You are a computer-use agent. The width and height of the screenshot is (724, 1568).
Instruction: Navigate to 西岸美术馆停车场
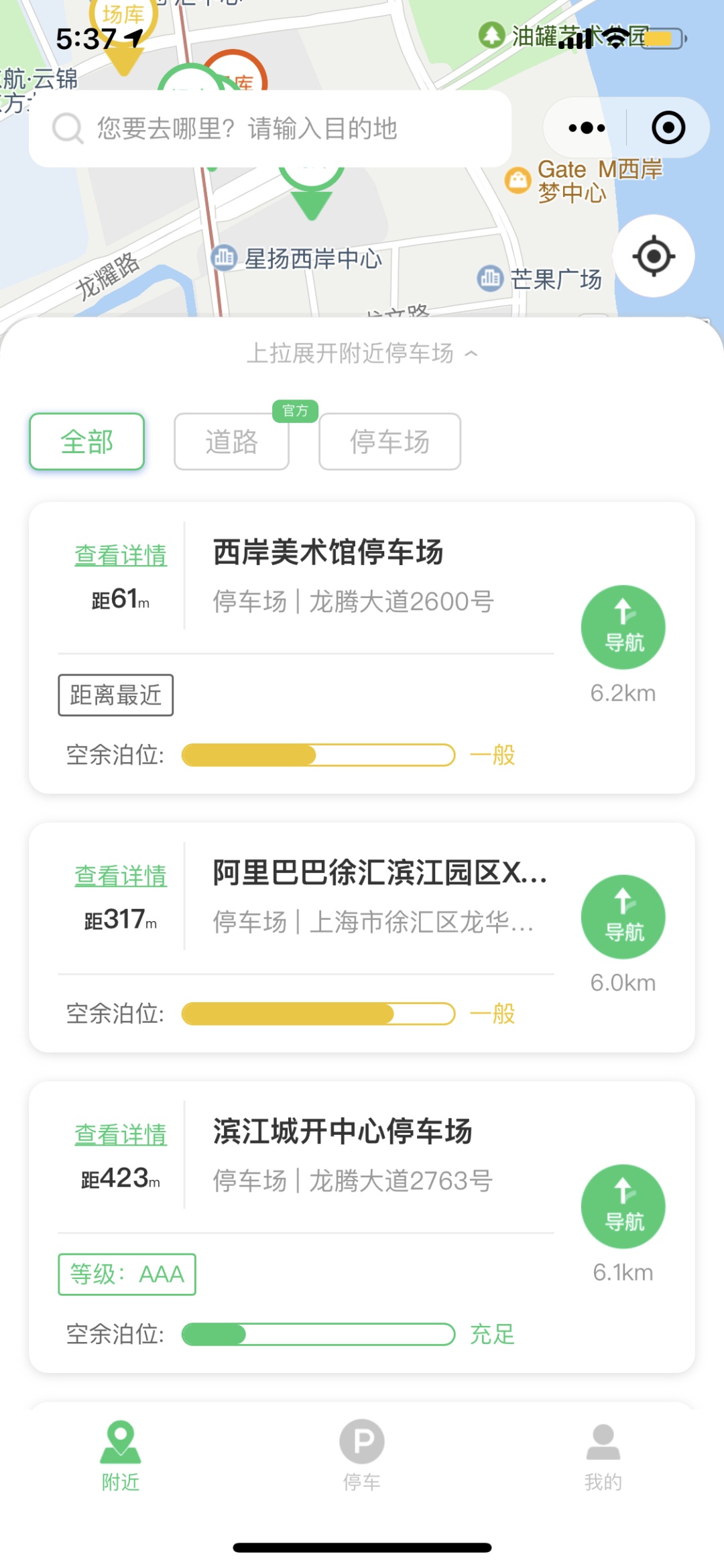tap(623, 627)
